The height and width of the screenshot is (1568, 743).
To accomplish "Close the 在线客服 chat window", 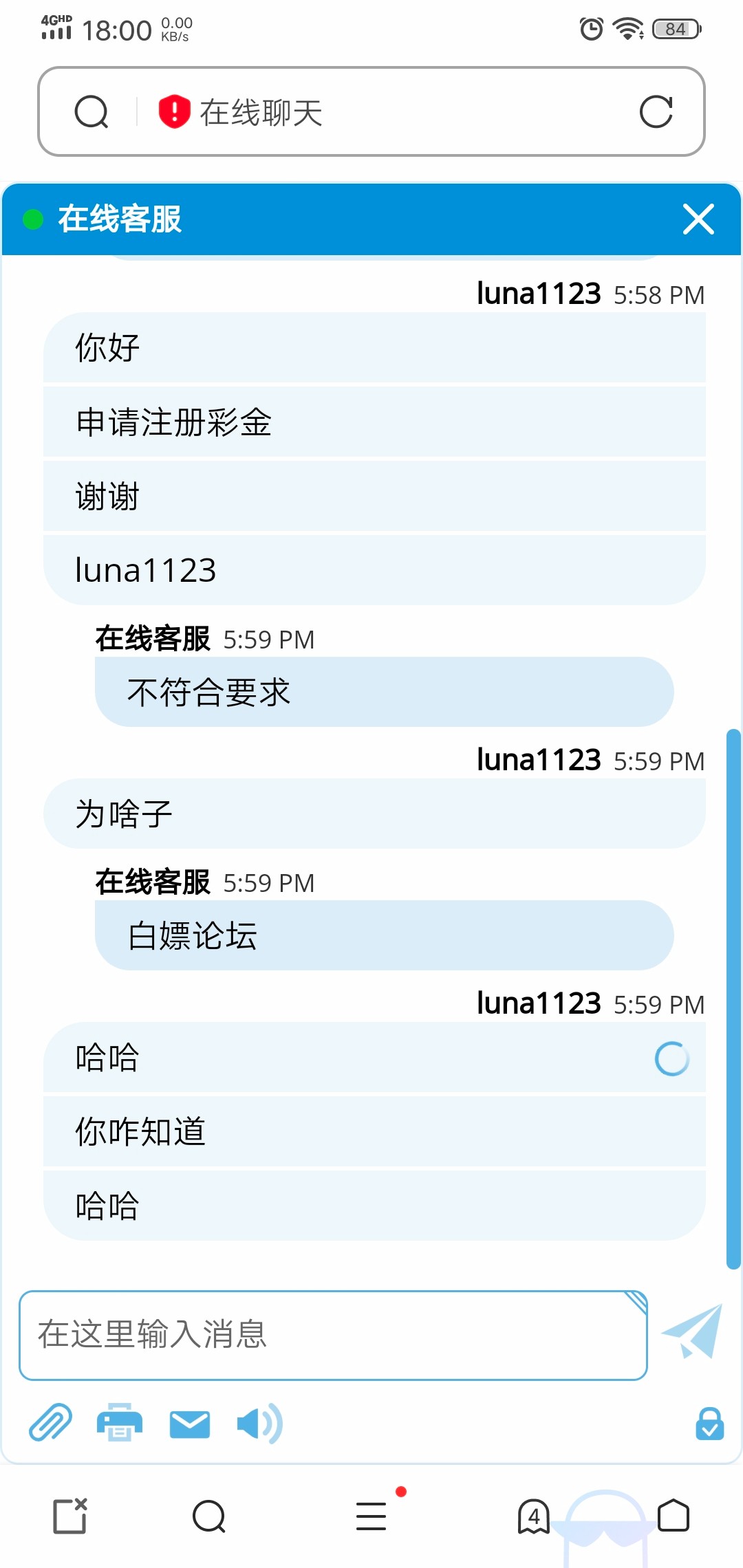I will click(x=698, y=219).
